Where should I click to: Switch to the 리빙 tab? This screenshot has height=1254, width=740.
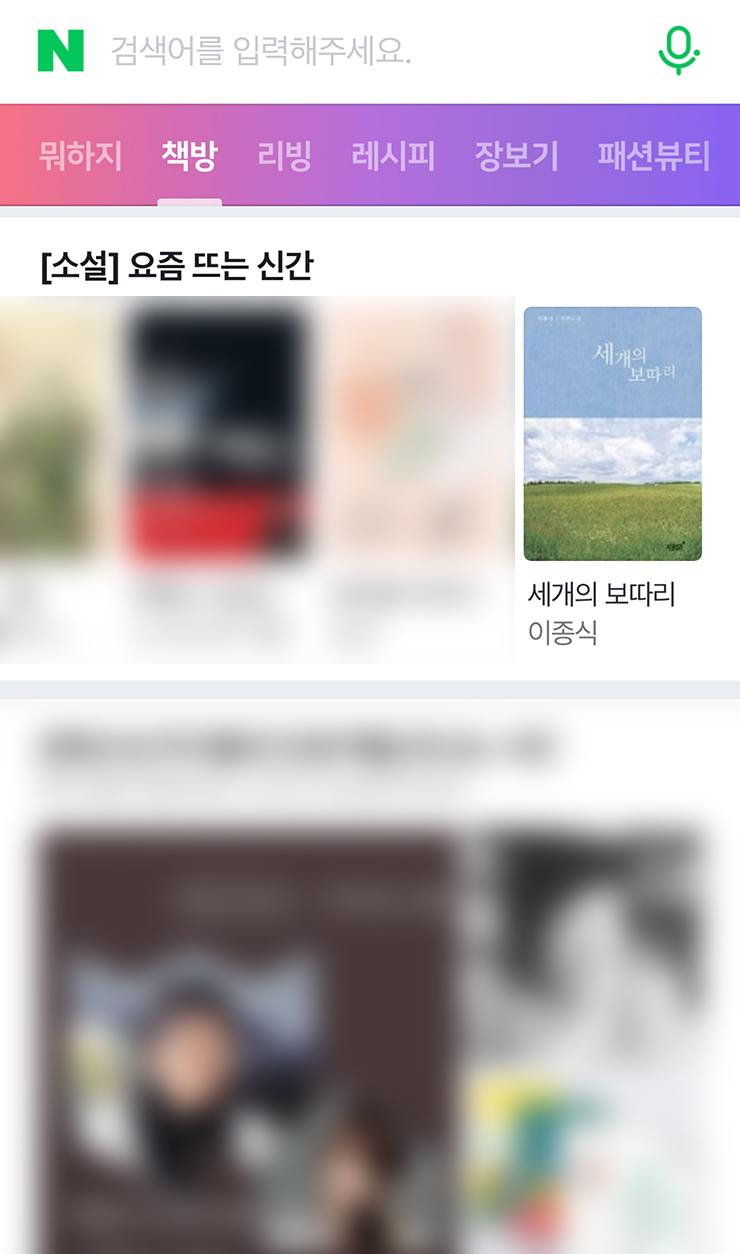coord(285,156)
